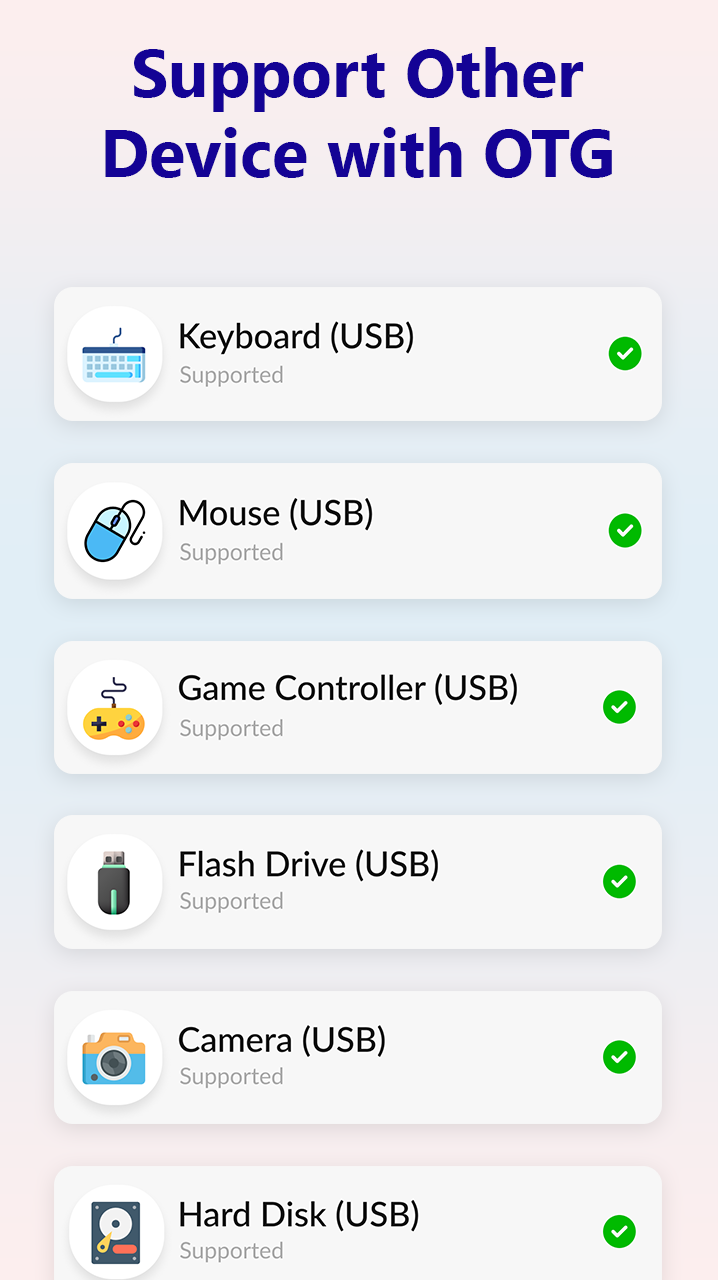Select the blue Mouse icon
The height and width of the screenshot is (1280, 720).
pyautogui.click(x=114, y=531)
